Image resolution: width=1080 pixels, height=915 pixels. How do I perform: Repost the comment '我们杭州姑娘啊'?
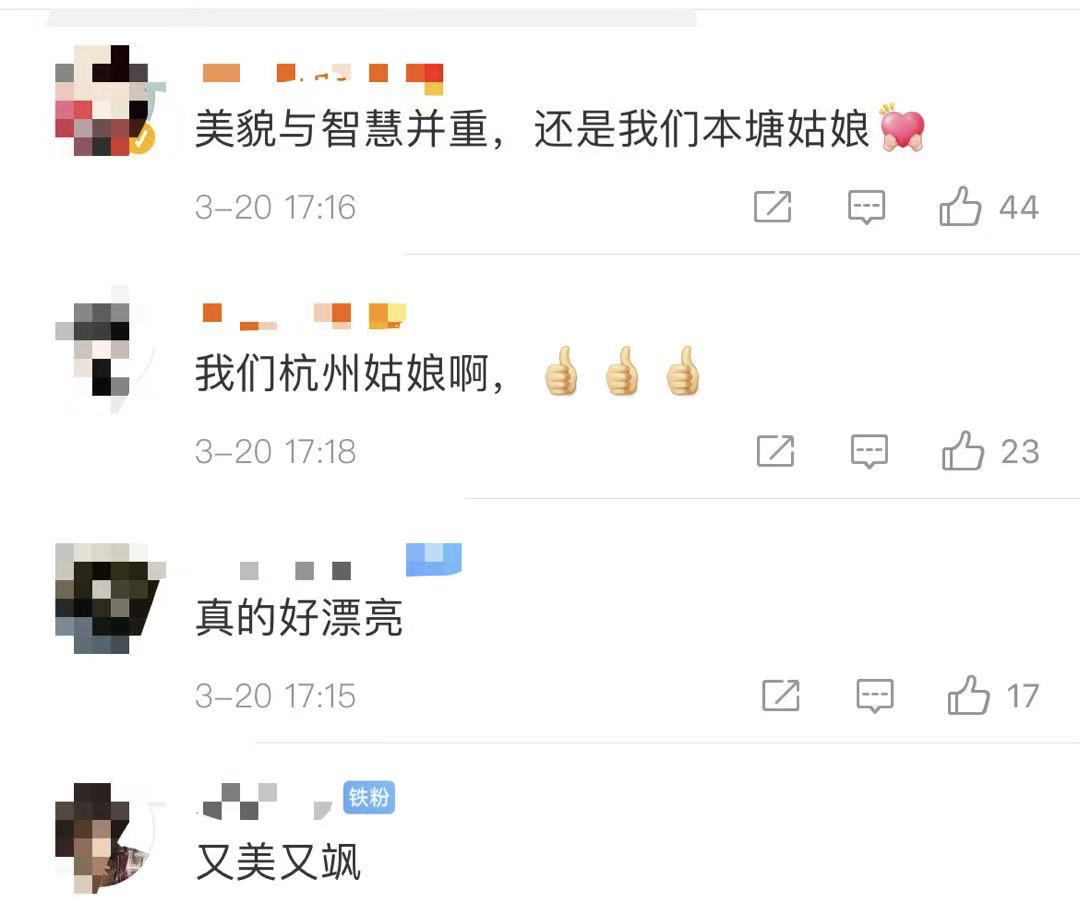click(775, 451)
